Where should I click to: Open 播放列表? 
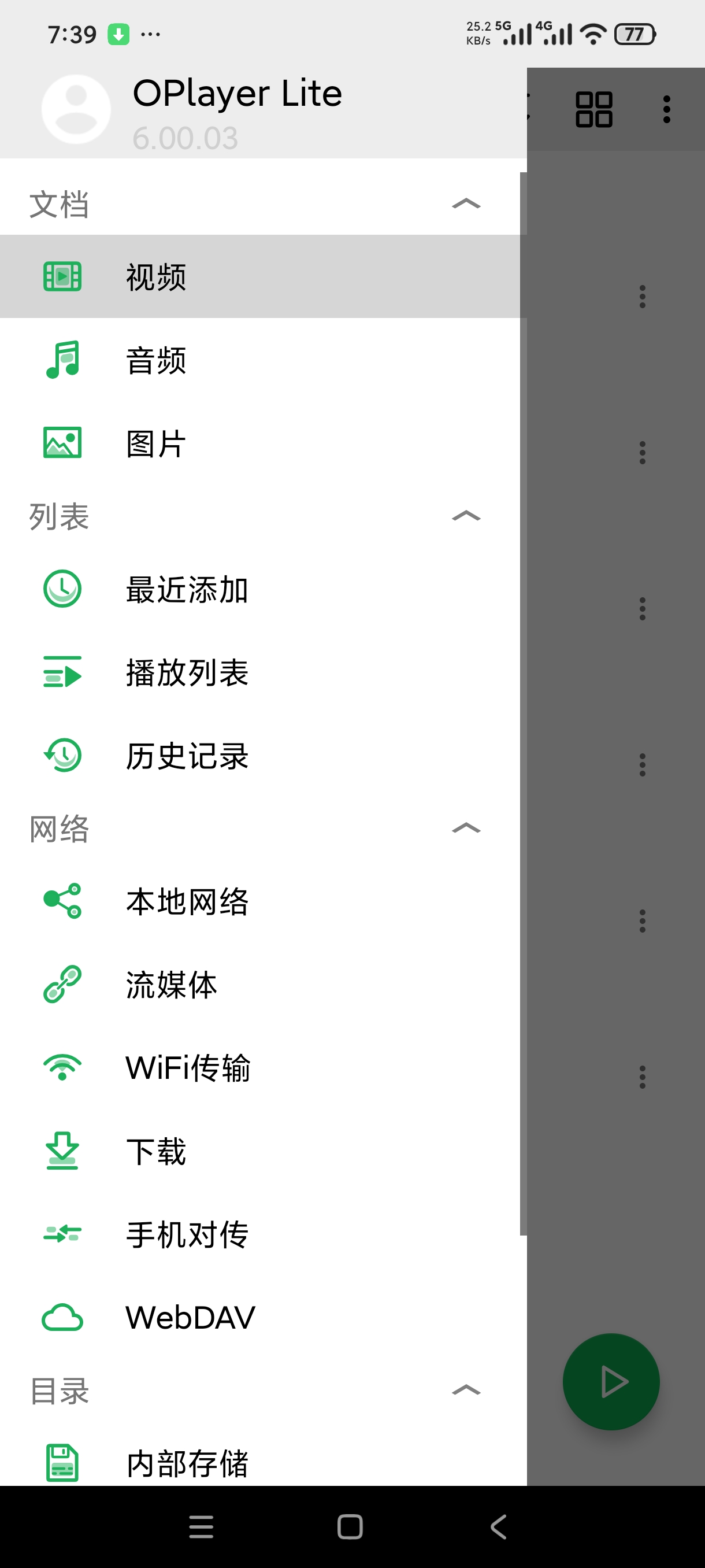pyautogui.click(x=261, y=672)
